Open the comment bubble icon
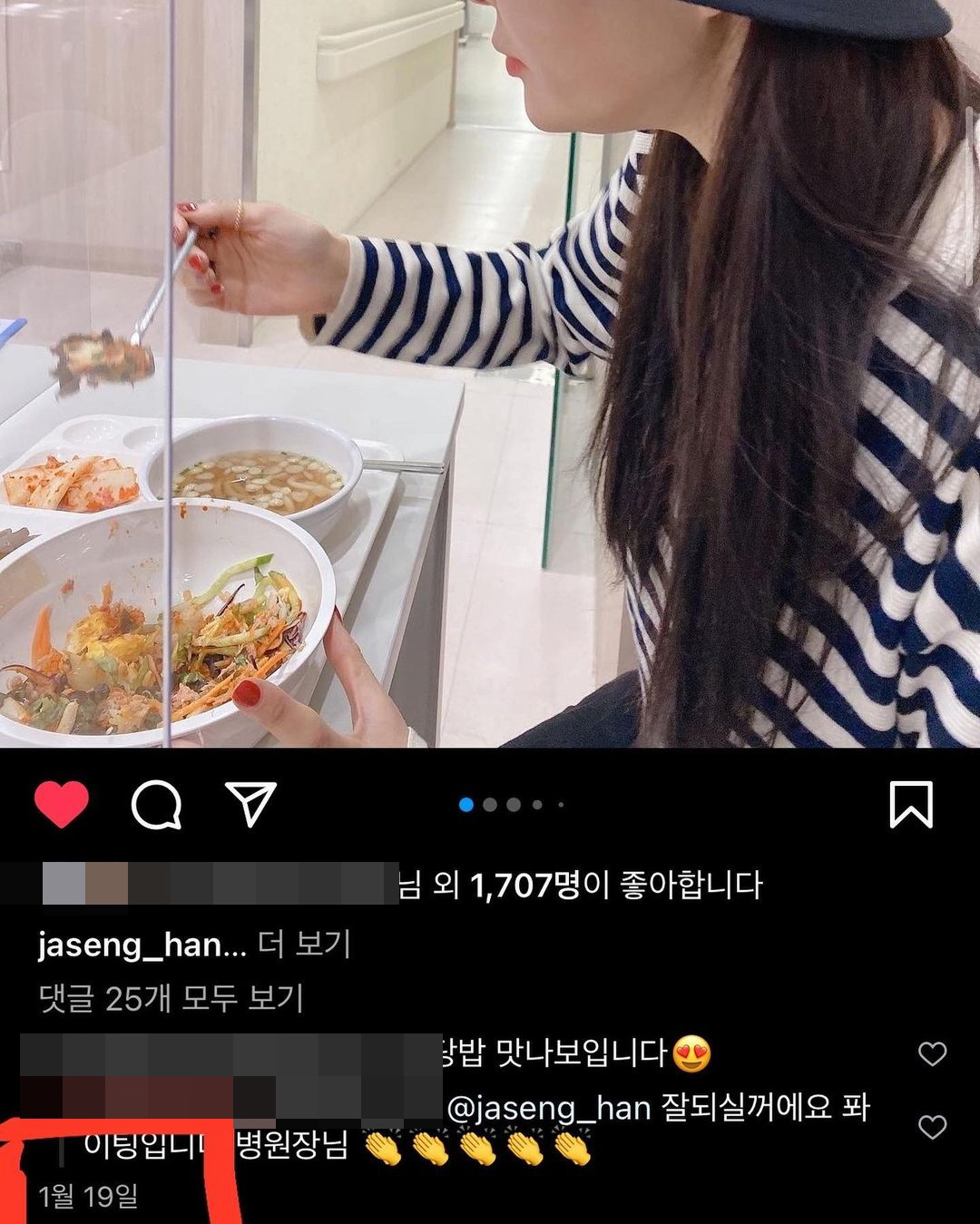The width and height of the screenshot is (980, 1224). [156, 805]
